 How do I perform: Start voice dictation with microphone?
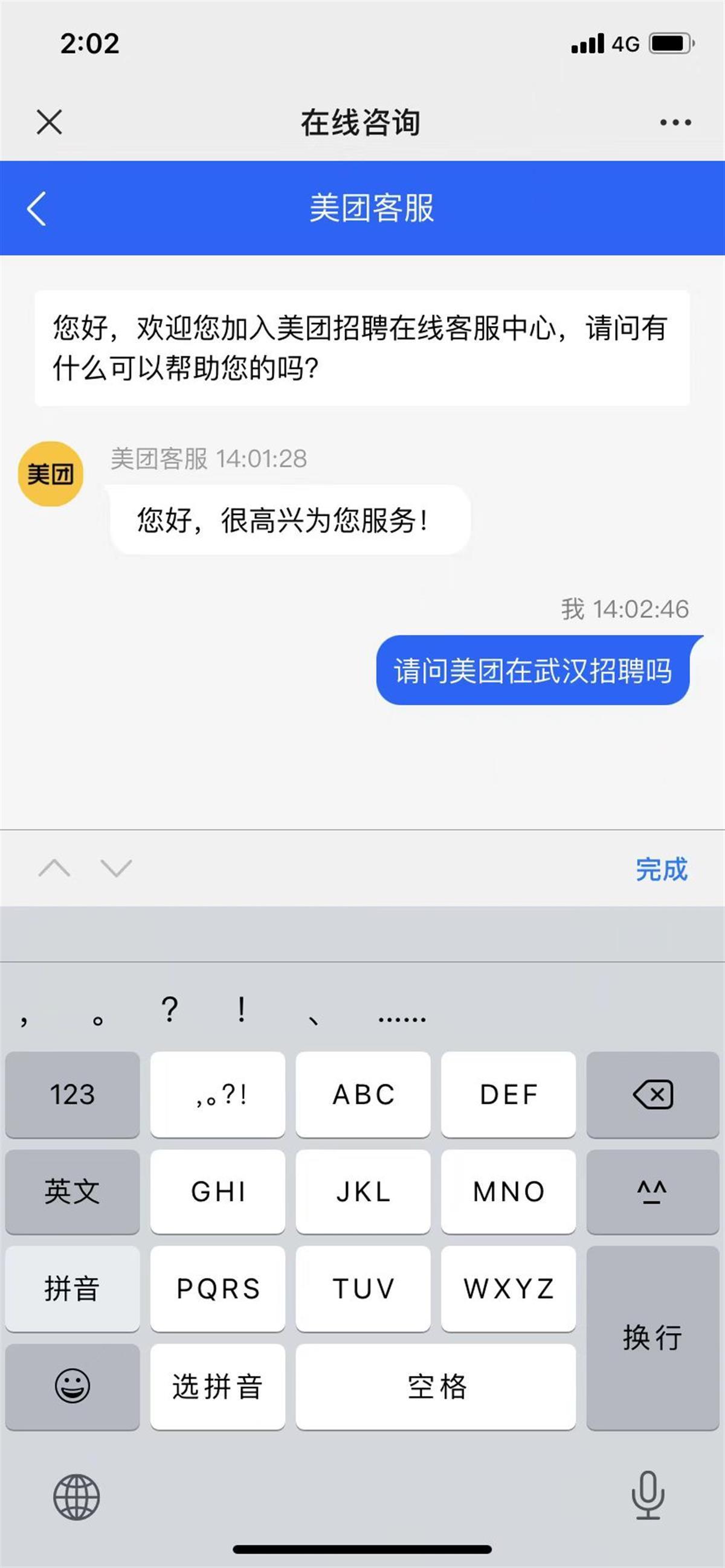tap(648, 1496)
